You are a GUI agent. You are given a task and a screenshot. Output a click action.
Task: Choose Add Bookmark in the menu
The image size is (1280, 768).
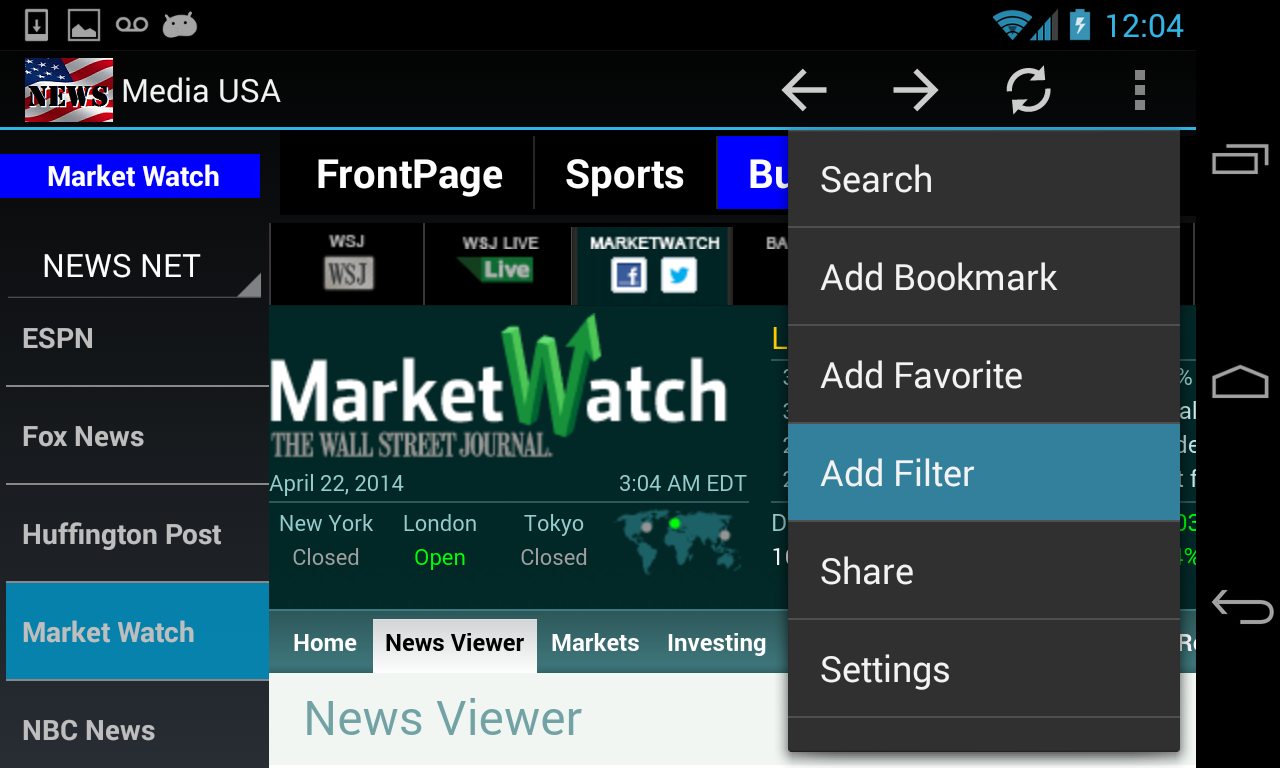point(983,278)
